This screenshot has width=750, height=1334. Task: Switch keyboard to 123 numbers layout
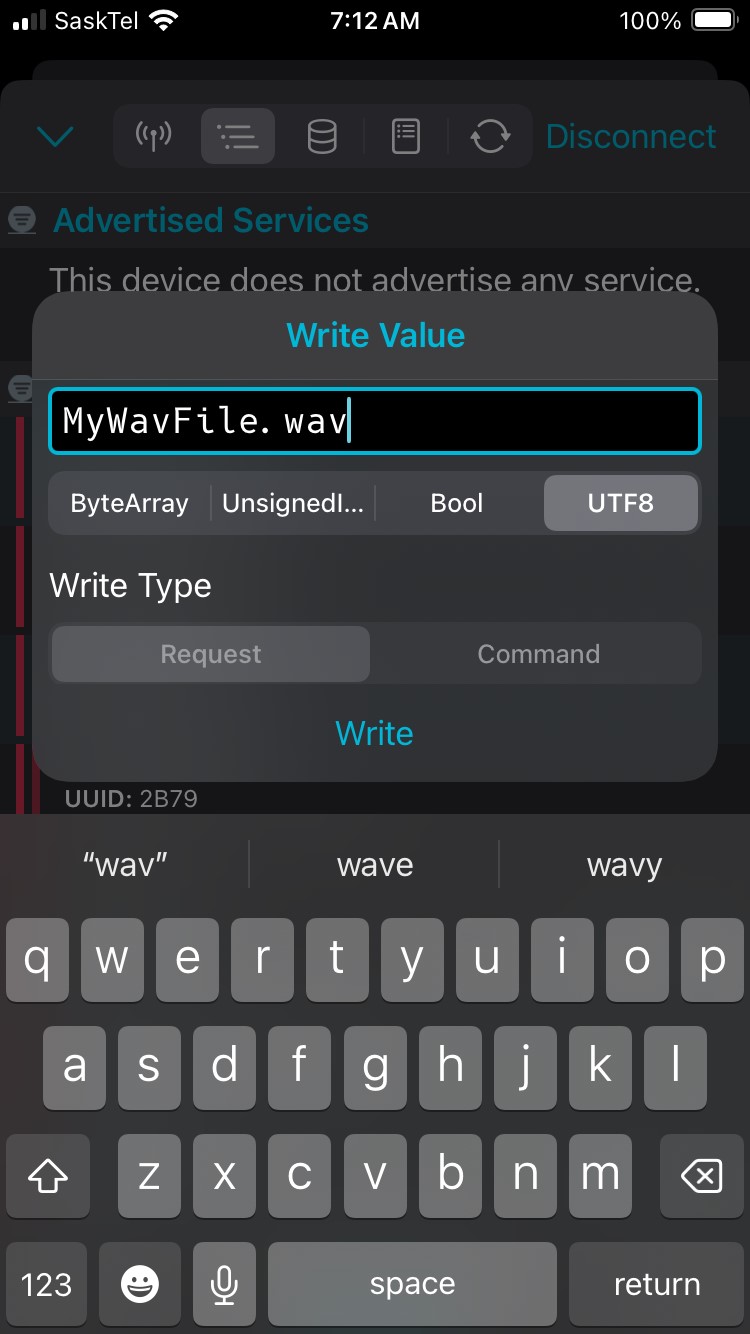coord(47,1284)
